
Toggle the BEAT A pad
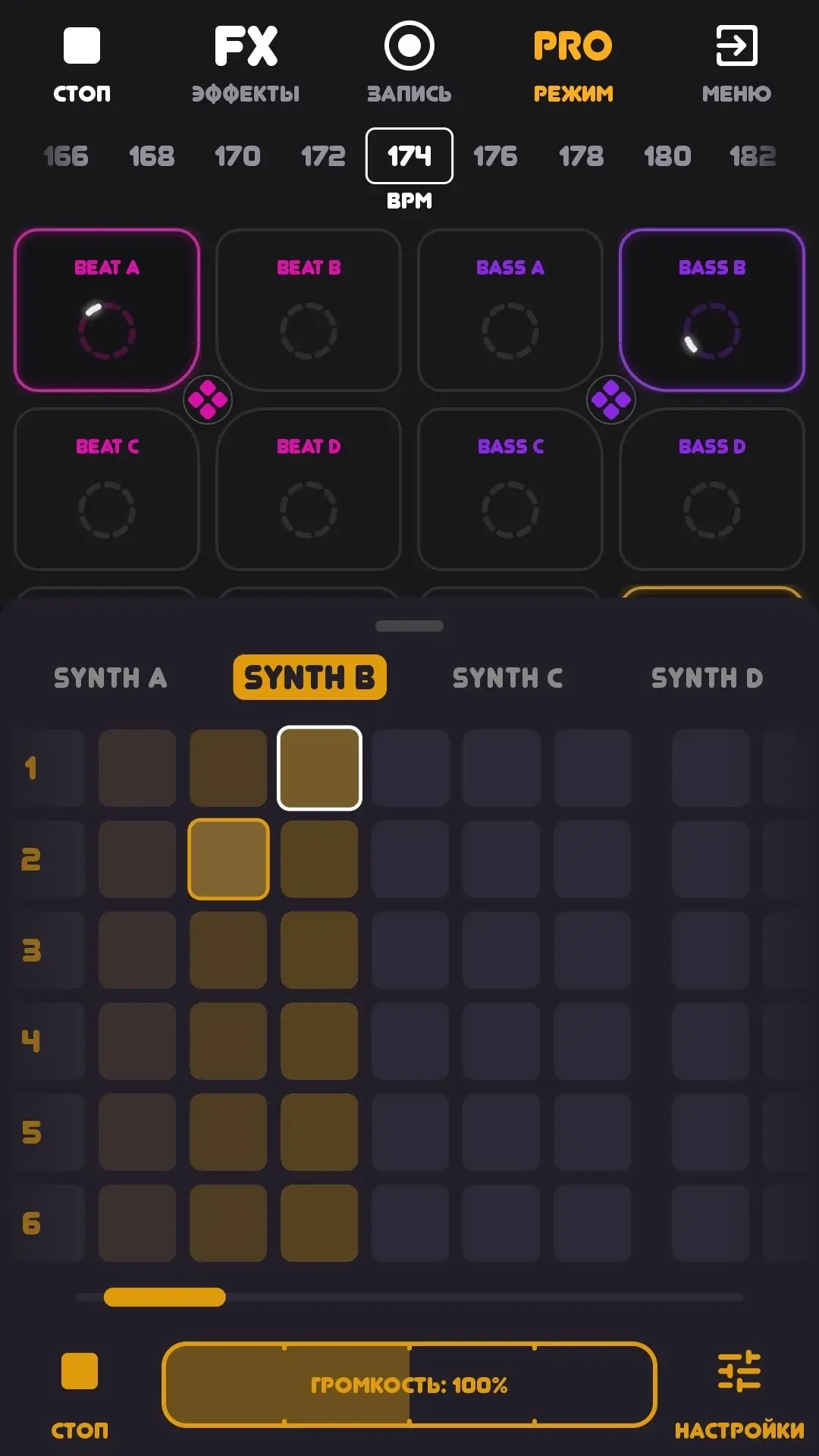[107, 310]
